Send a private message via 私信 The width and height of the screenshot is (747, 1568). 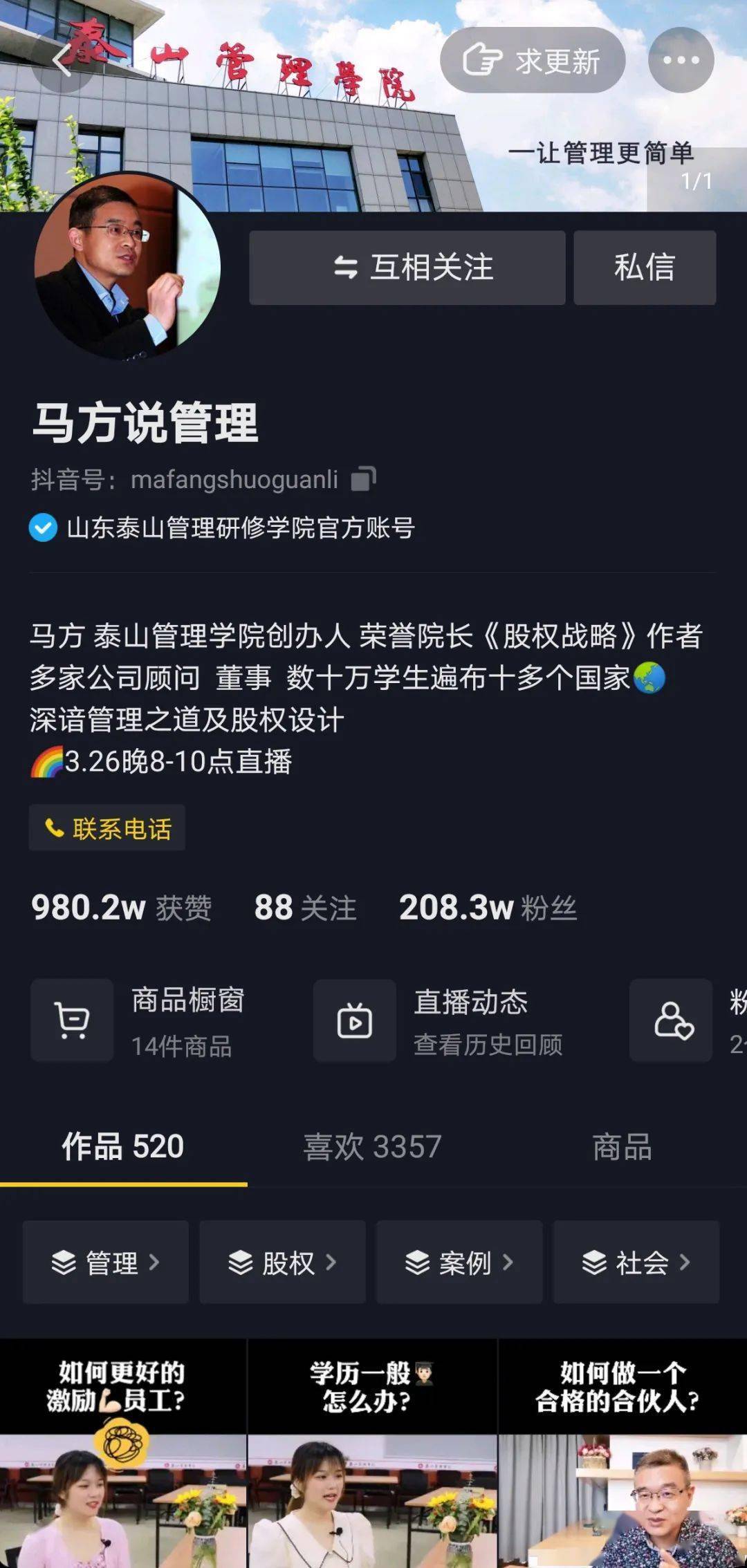click(x=644, y=268)
